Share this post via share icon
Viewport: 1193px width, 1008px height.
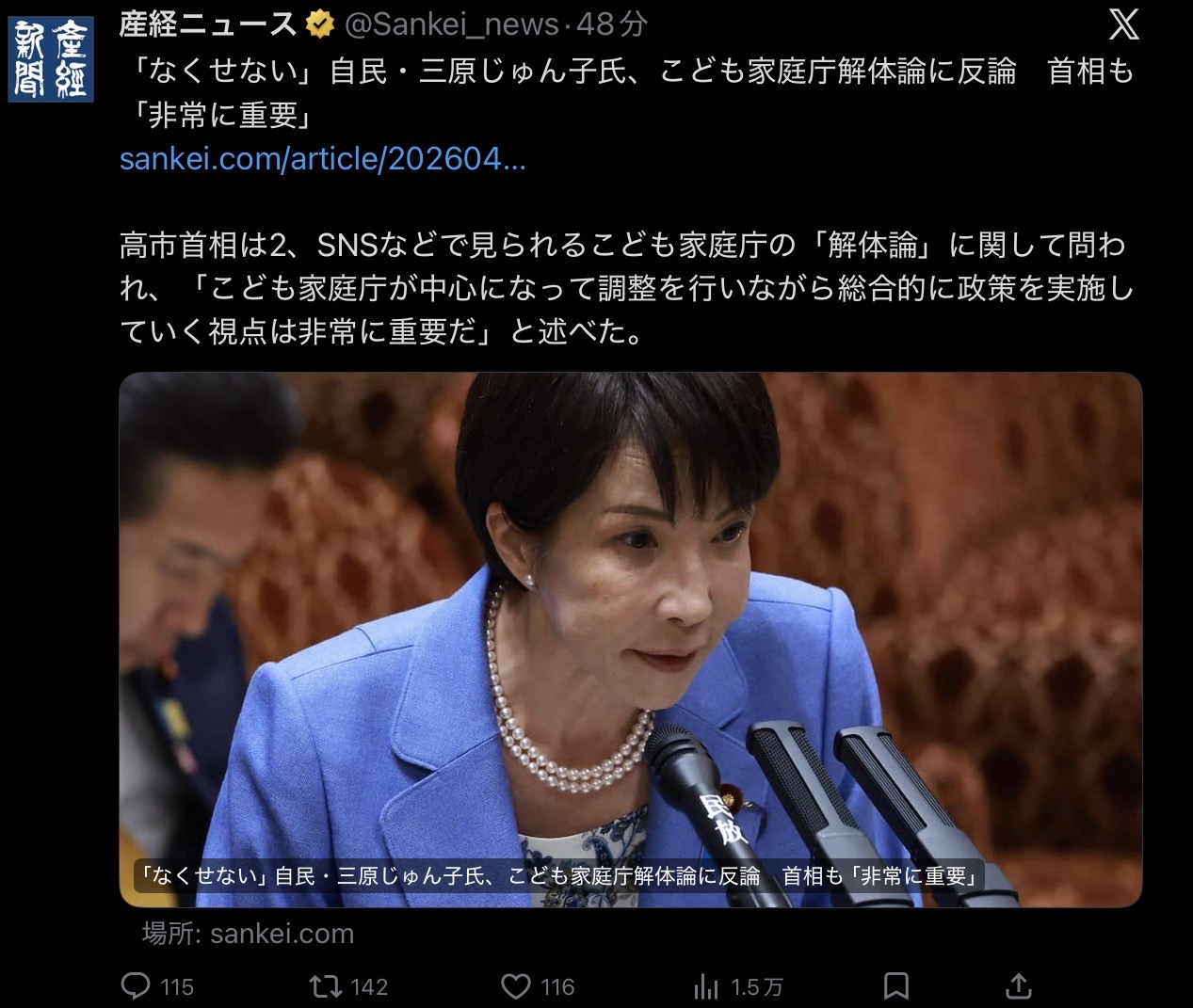click(x=1018, y=985)
